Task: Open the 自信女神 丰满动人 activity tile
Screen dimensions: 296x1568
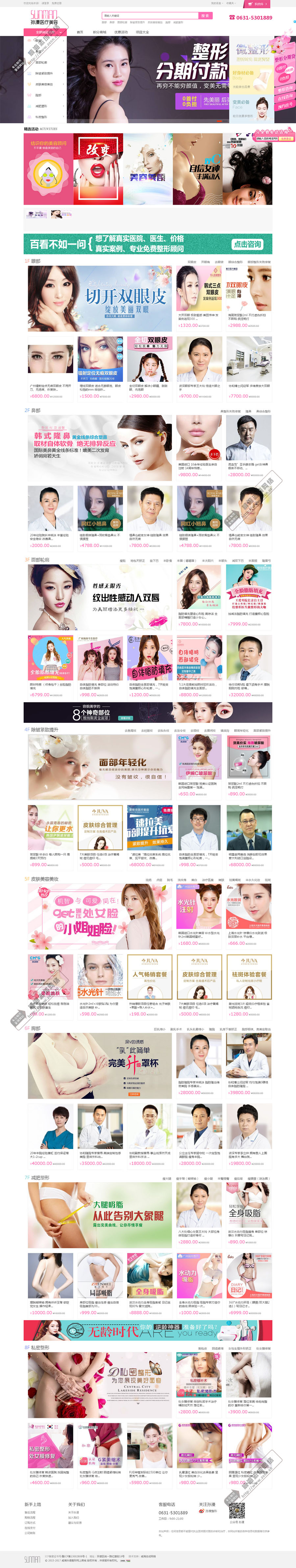Action: (198, 169)
